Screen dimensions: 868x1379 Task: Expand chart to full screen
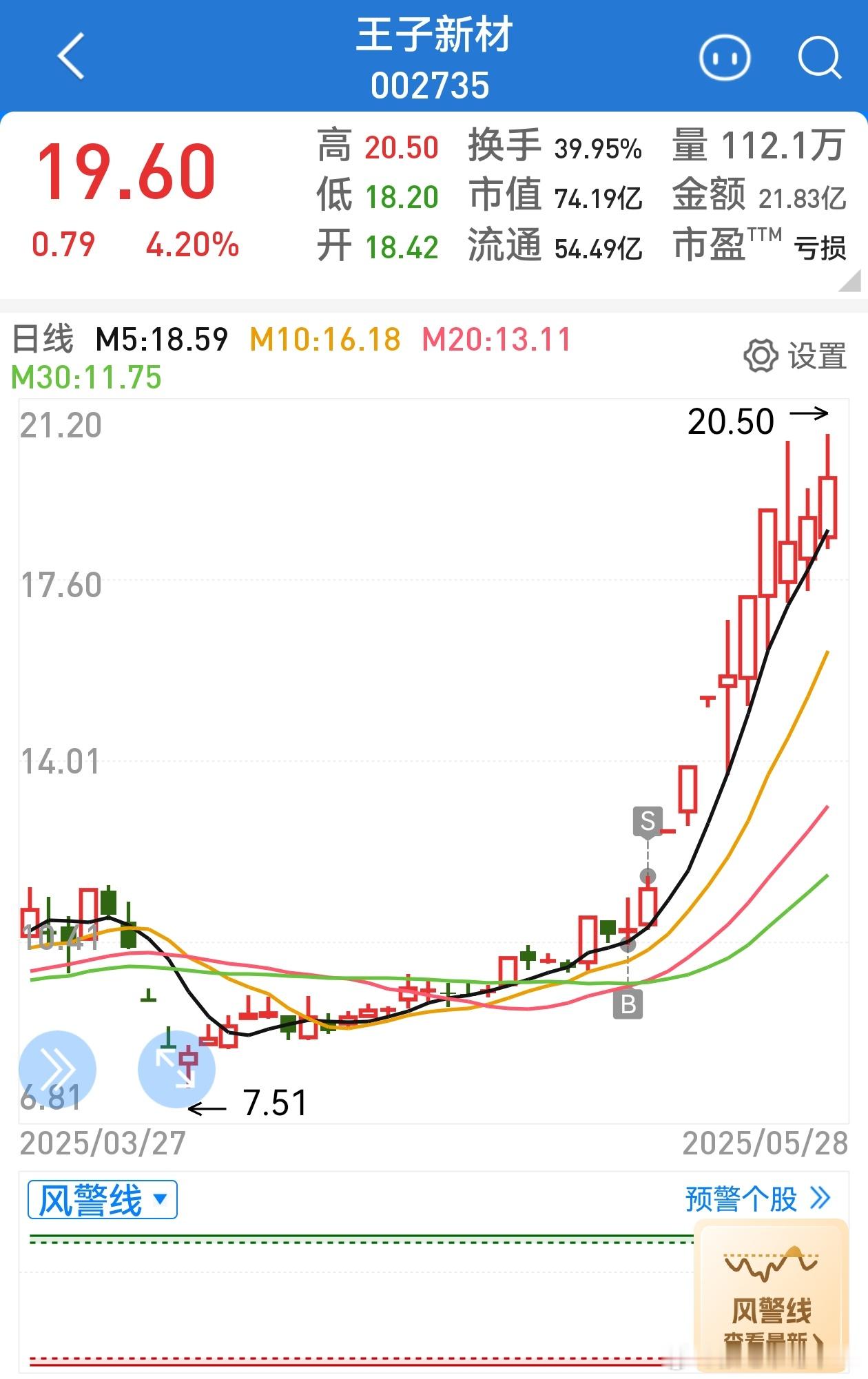(176, 1069)
